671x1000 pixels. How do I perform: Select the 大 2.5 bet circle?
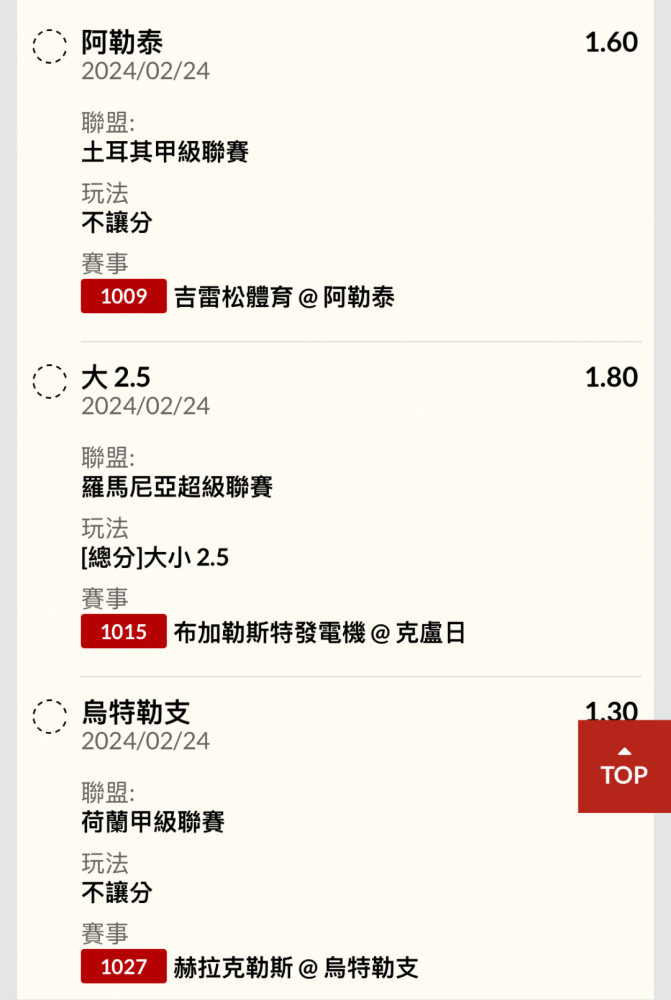pyautogui.click(x=50, y=381)
